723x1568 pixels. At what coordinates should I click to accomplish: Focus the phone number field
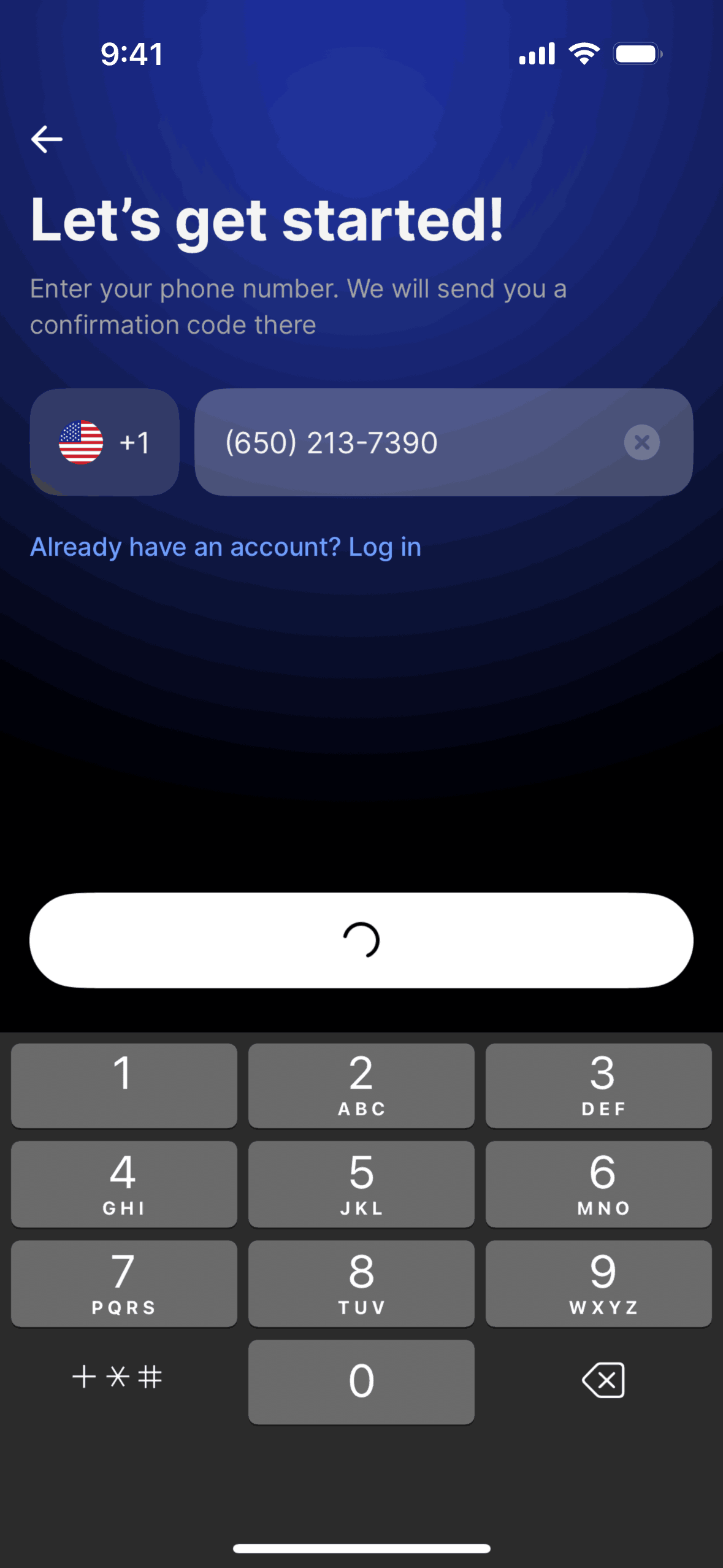(405, 442)
